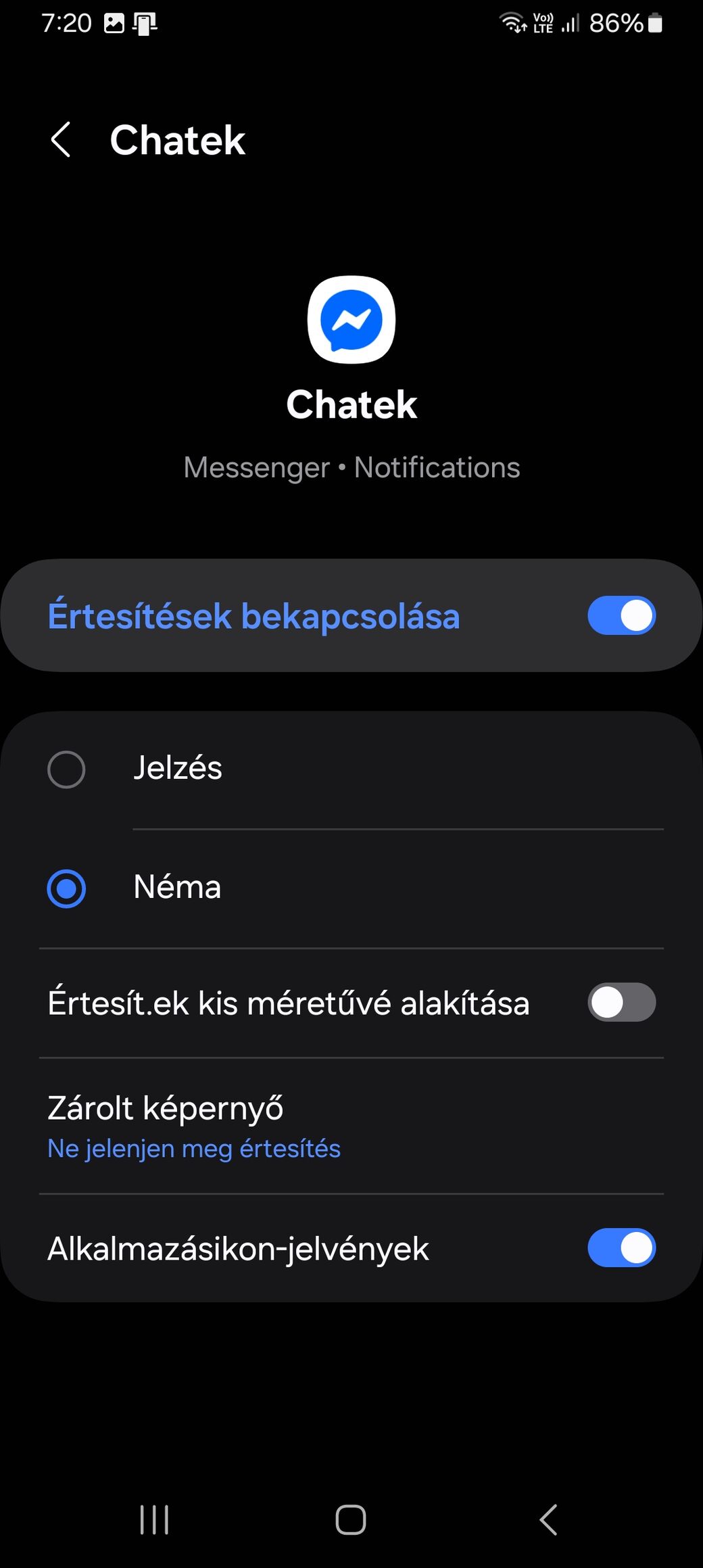This screenshot has height=1568, width=703.
Task: Enable Értesít.ek kis méretűvé alakítása
Action: click(621, 1002)
